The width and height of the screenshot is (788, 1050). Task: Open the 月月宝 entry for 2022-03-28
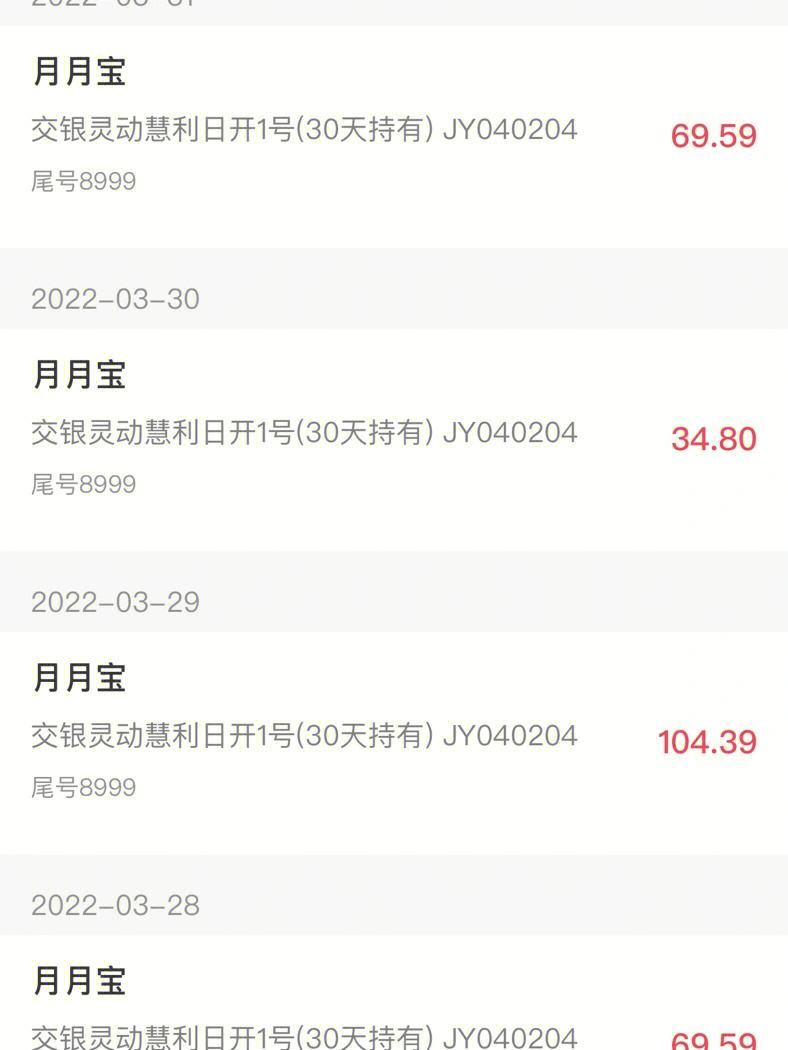78,982
